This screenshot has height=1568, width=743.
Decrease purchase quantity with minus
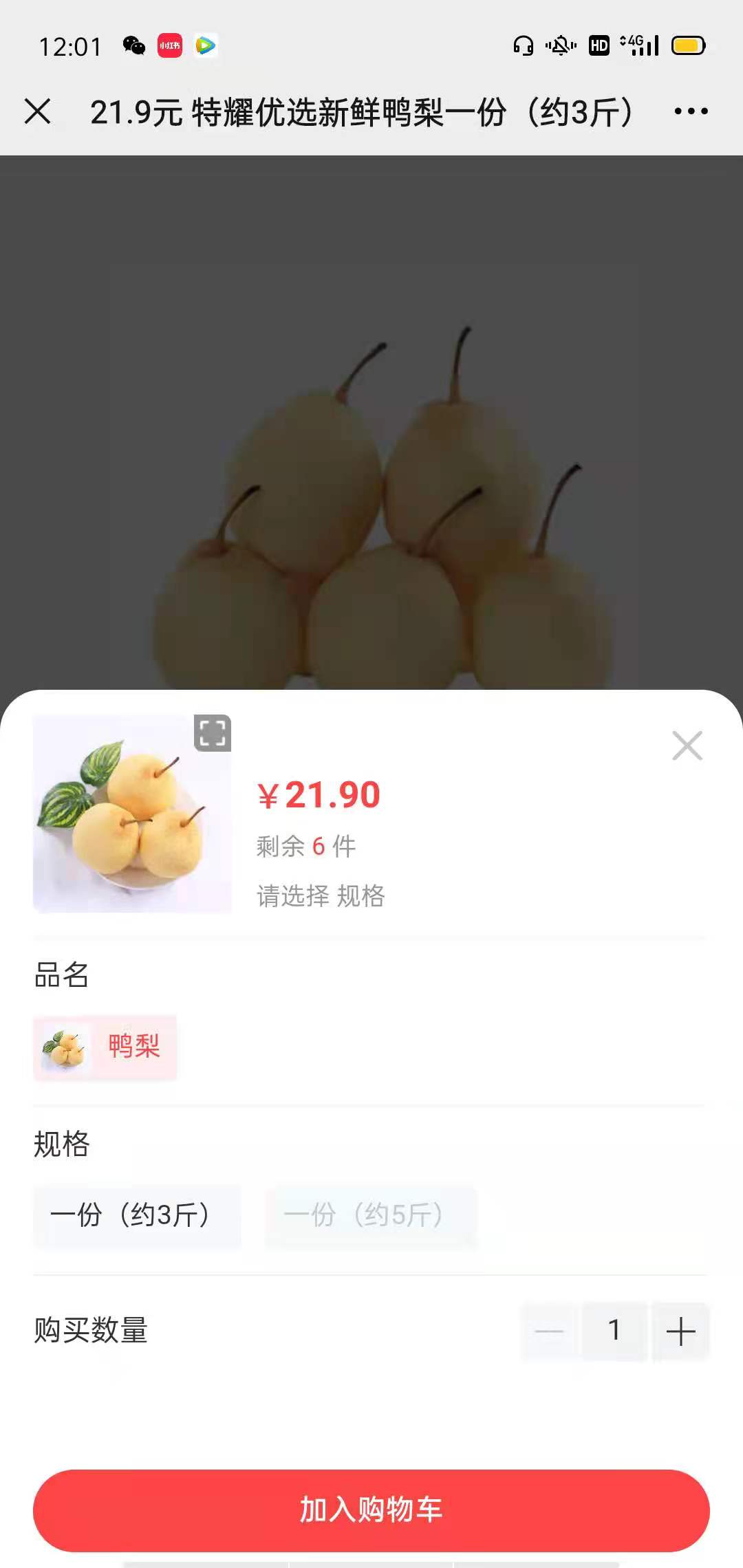549,1331
